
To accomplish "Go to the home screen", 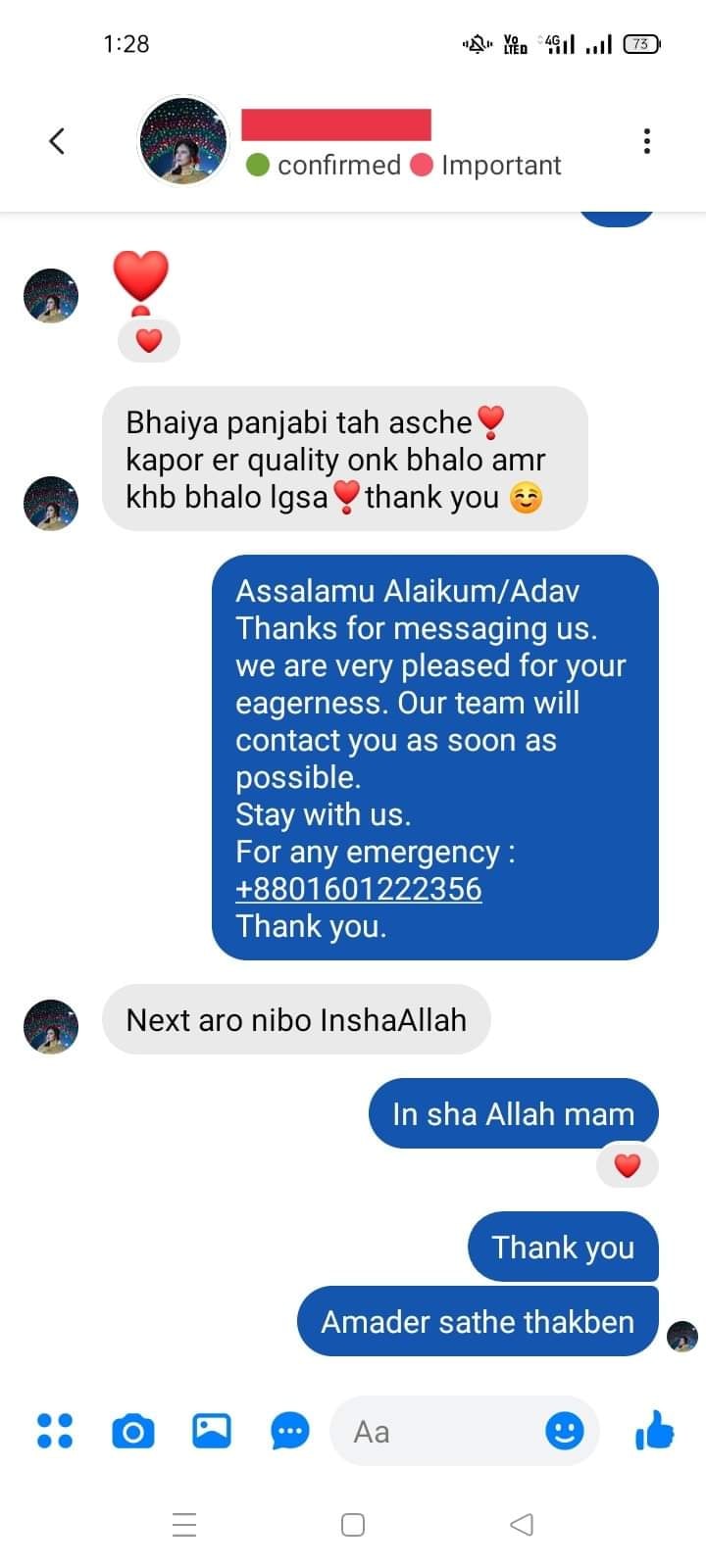I will 353,1525.
